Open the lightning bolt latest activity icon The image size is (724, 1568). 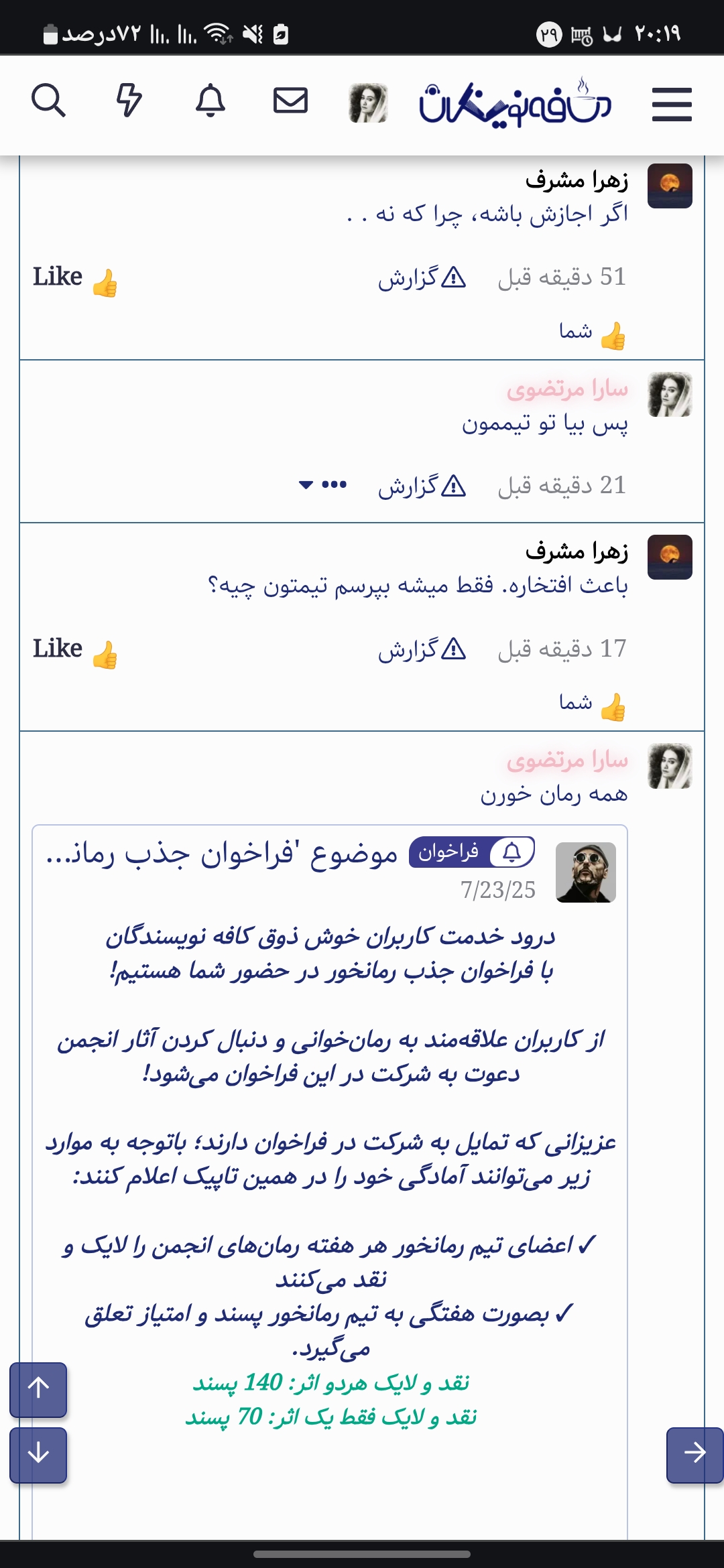129,102
